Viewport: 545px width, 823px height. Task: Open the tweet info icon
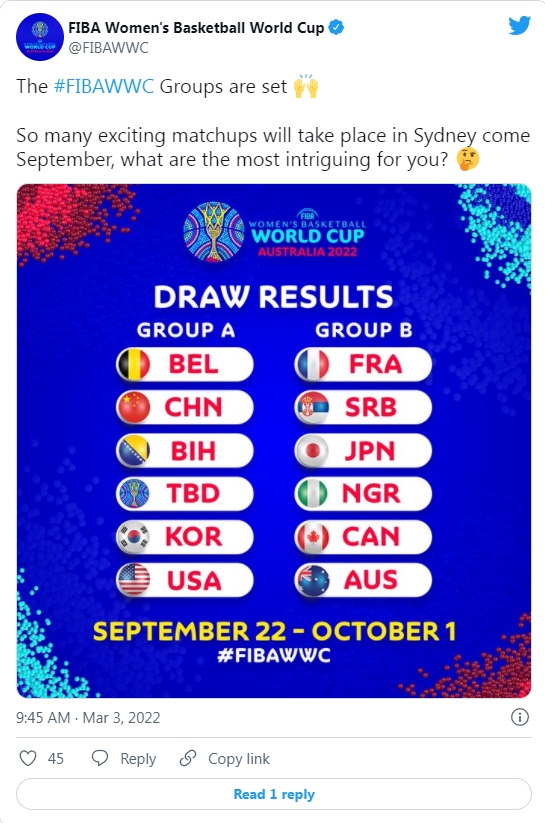pos(520,717)
